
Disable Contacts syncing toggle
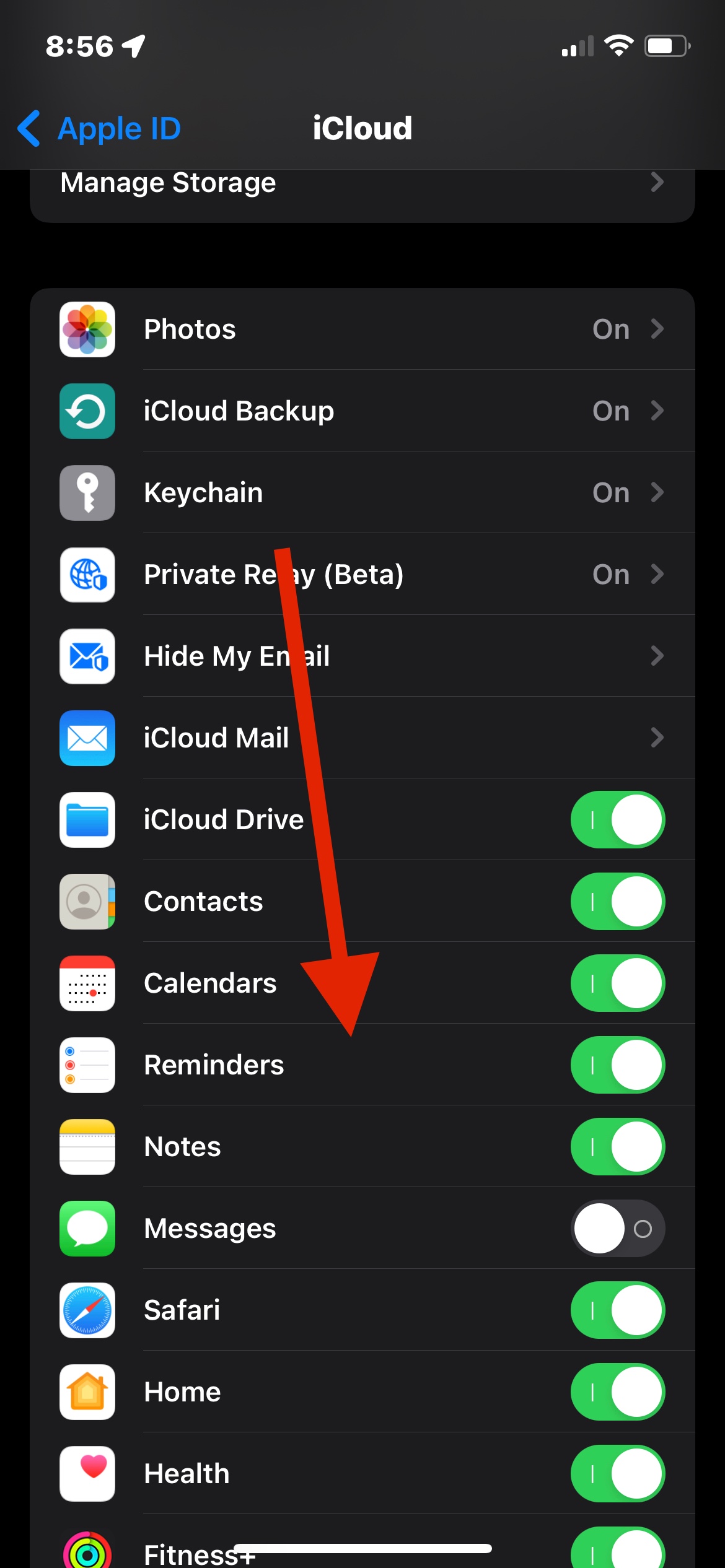618,901
